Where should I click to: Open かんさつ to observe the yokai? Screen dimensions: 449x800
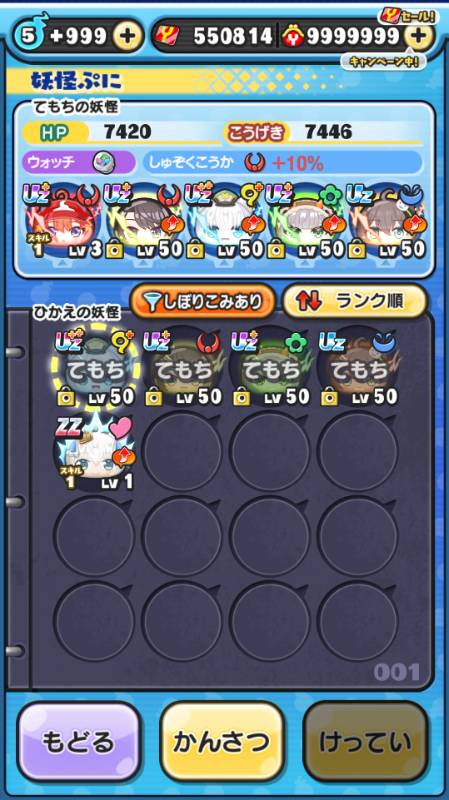point(222,741)
